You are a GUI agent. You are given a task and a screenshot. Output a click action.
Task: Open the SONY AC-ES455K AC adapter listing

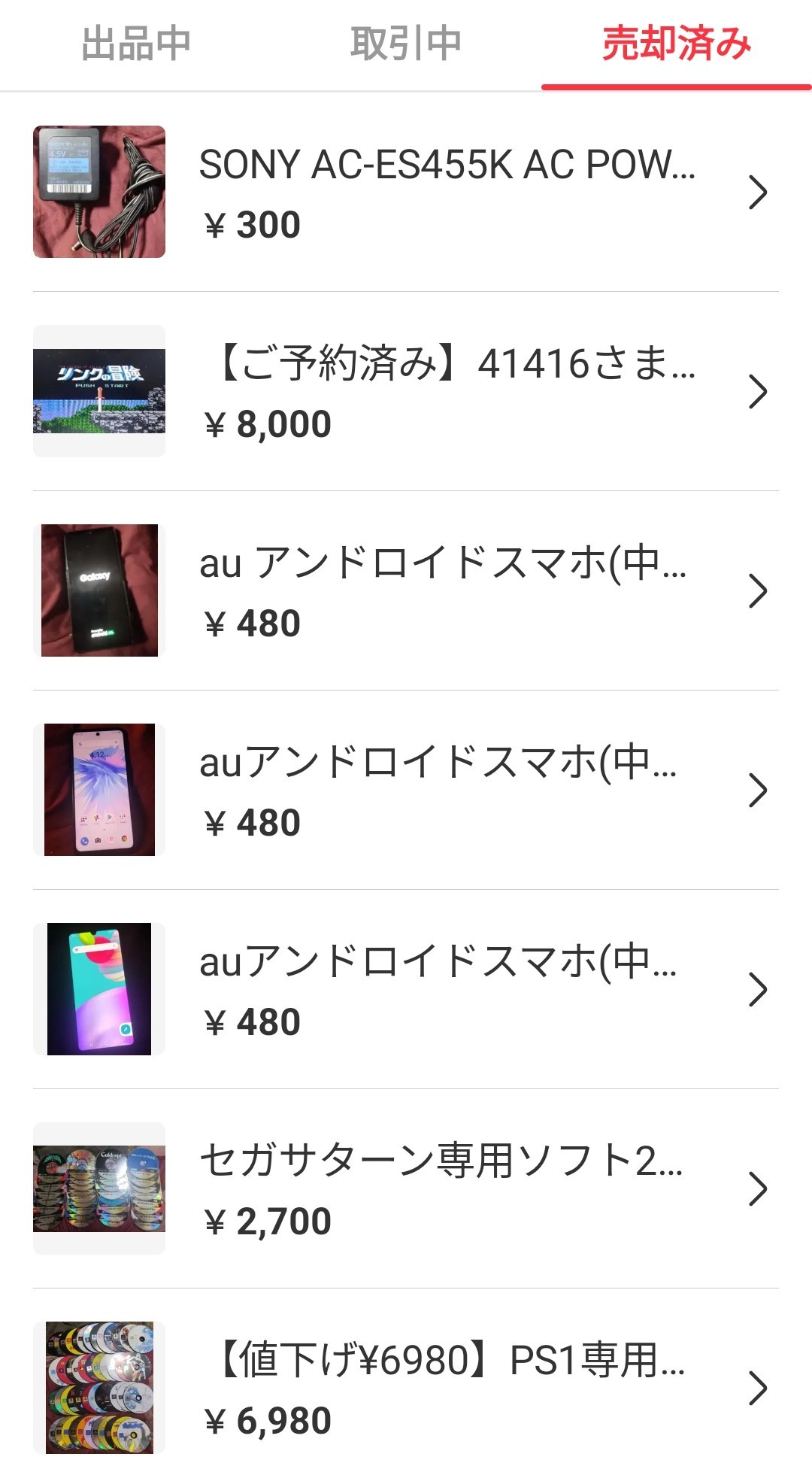click(447, 193)
